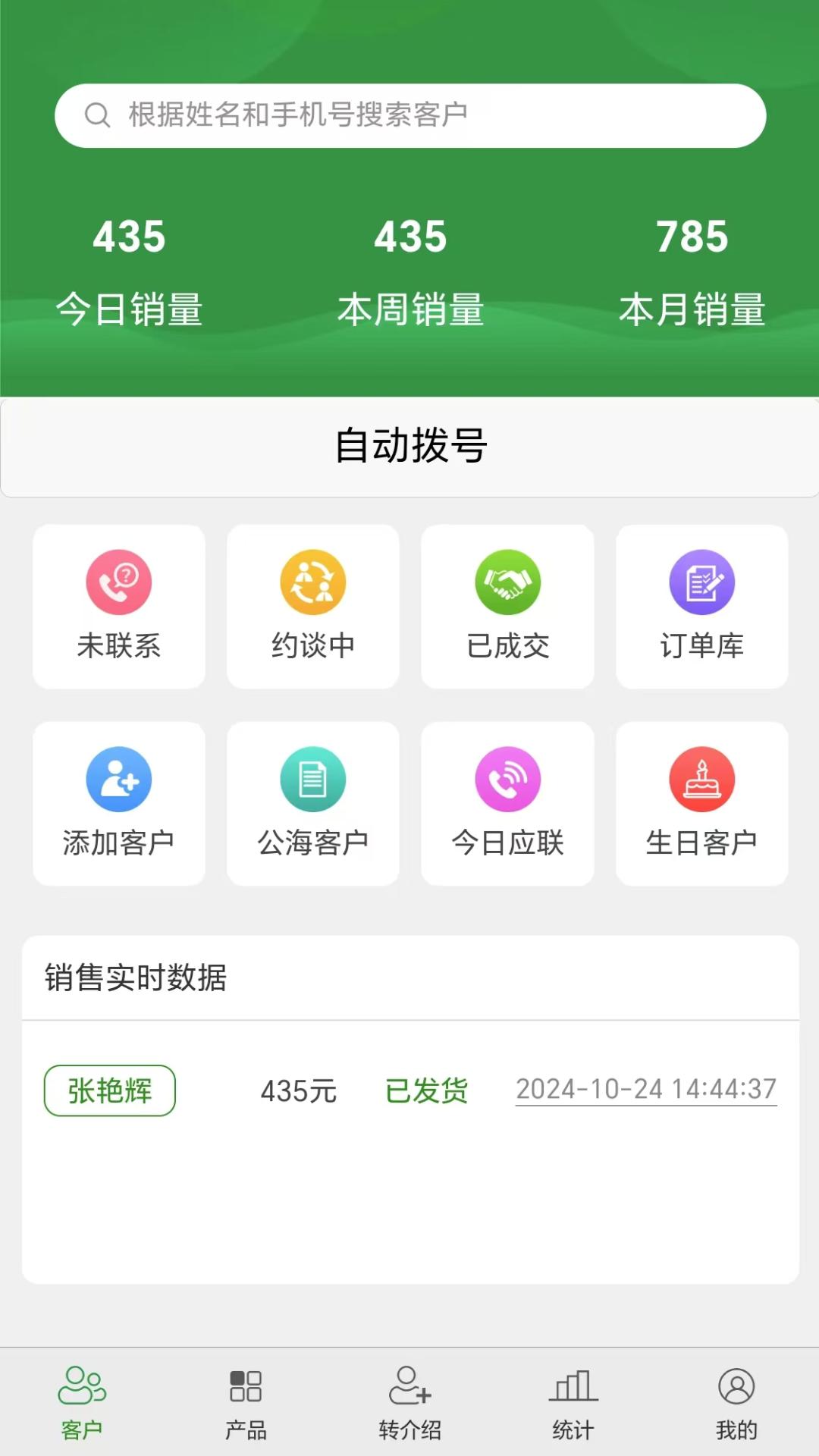Tap the magnifier icon in the search bar
The height and width of the screenshot is (1456, 819).
pos(97,115)
